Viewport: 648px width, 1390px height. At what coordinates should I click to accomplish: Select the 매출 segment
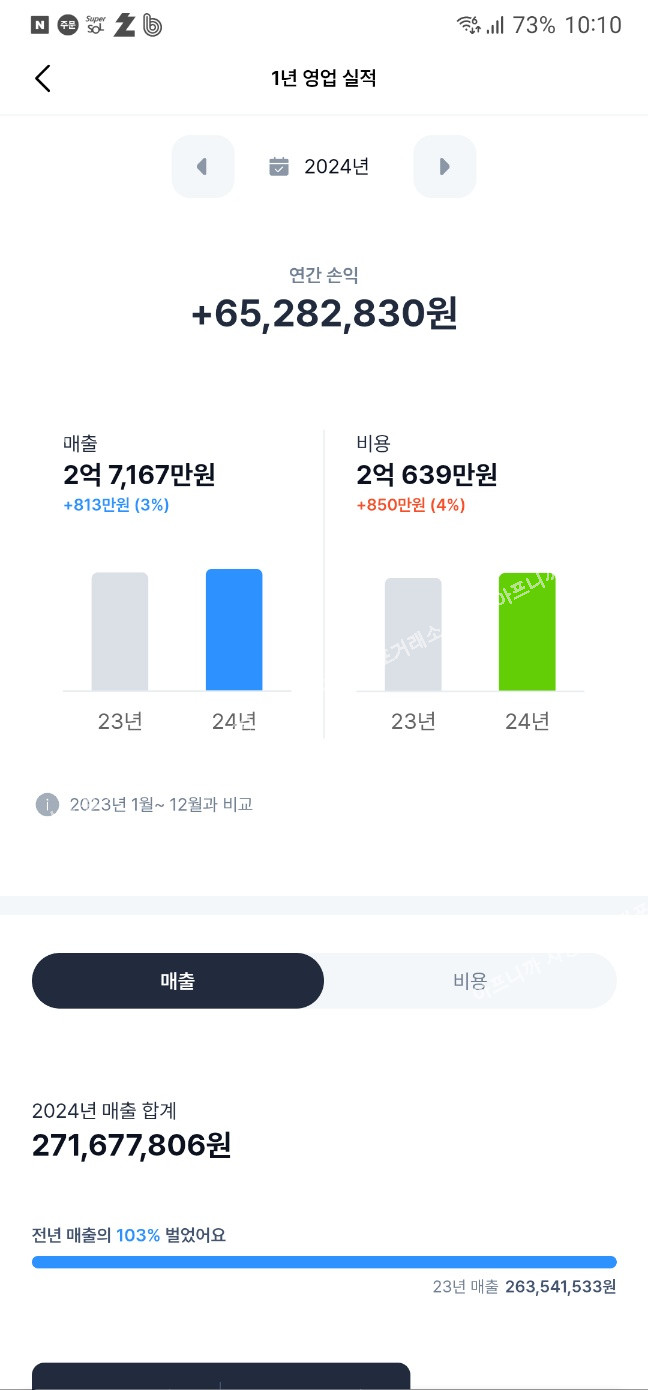[178, 981]
